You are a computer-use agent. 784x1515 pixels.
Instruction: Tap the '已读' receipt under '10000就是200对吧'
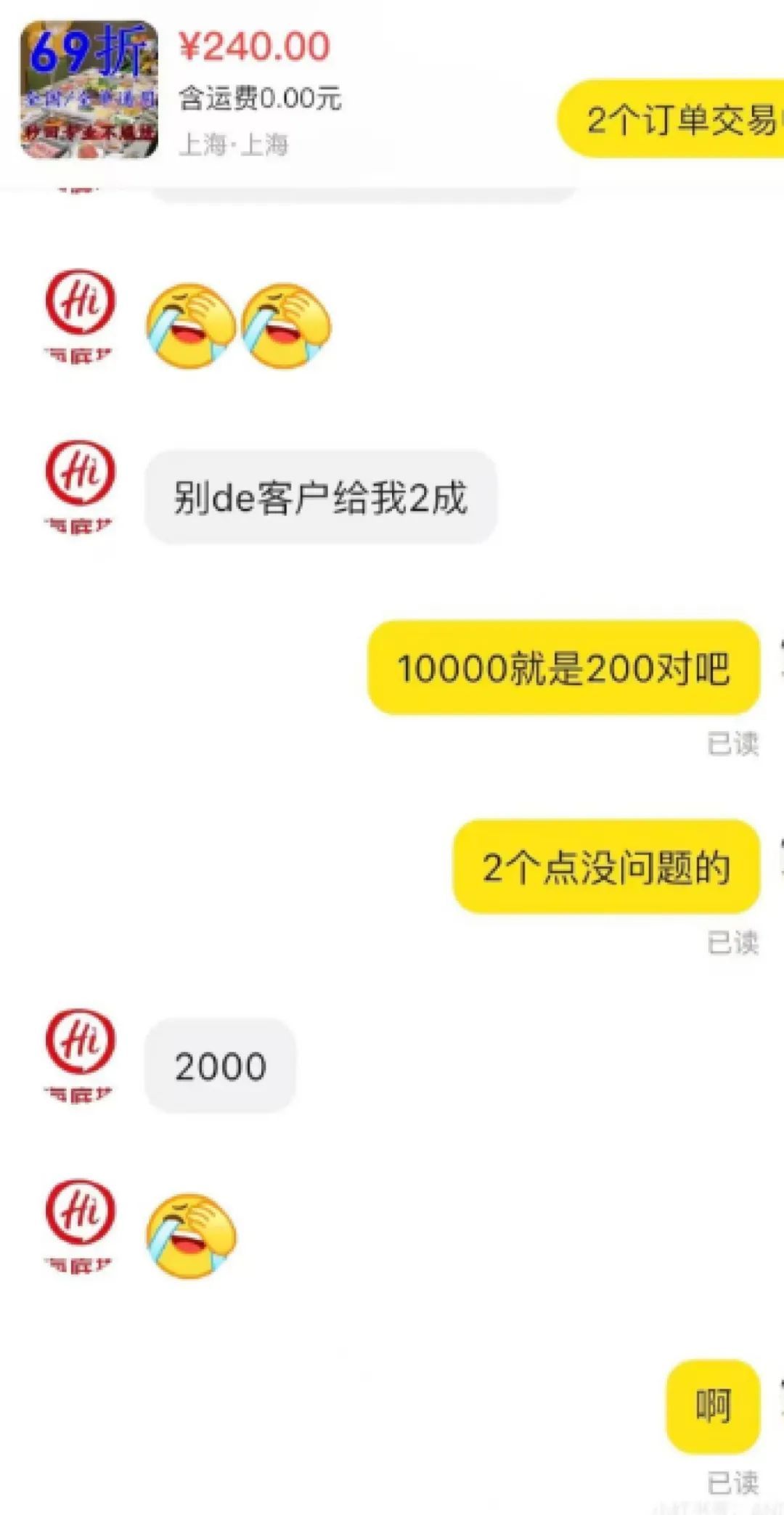(735, 741)
